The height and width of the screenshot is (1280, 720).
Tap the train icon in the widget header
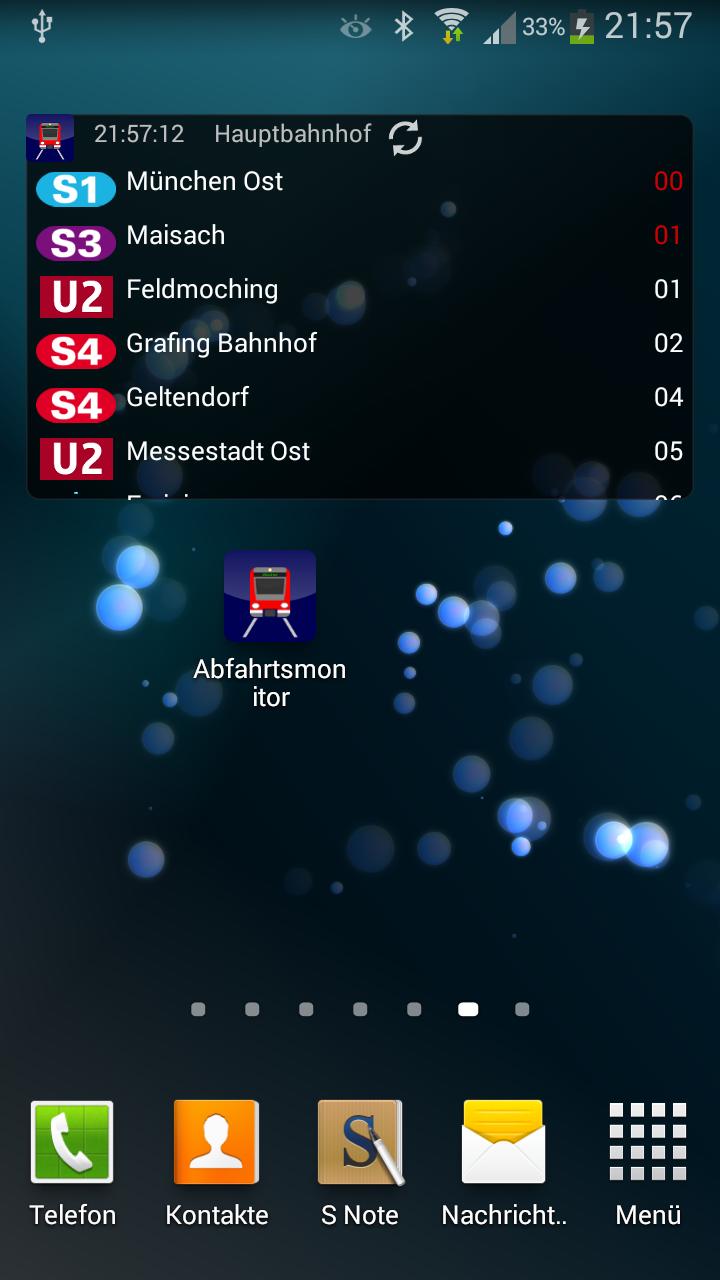click(x=50, y=137)
